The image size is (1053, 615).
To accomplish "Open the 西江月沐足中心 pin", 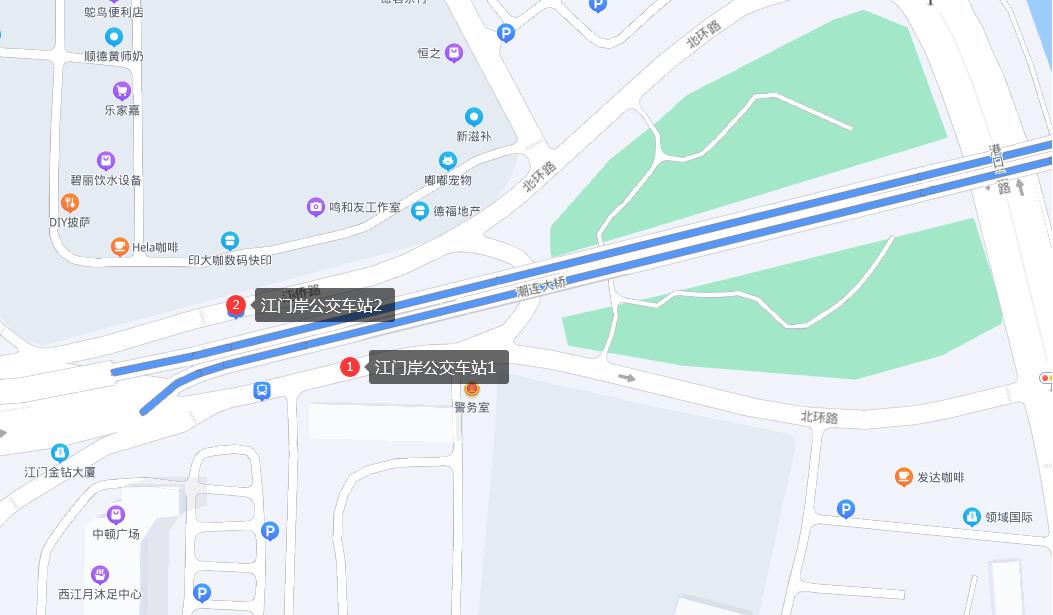I will tap(100, 575).
